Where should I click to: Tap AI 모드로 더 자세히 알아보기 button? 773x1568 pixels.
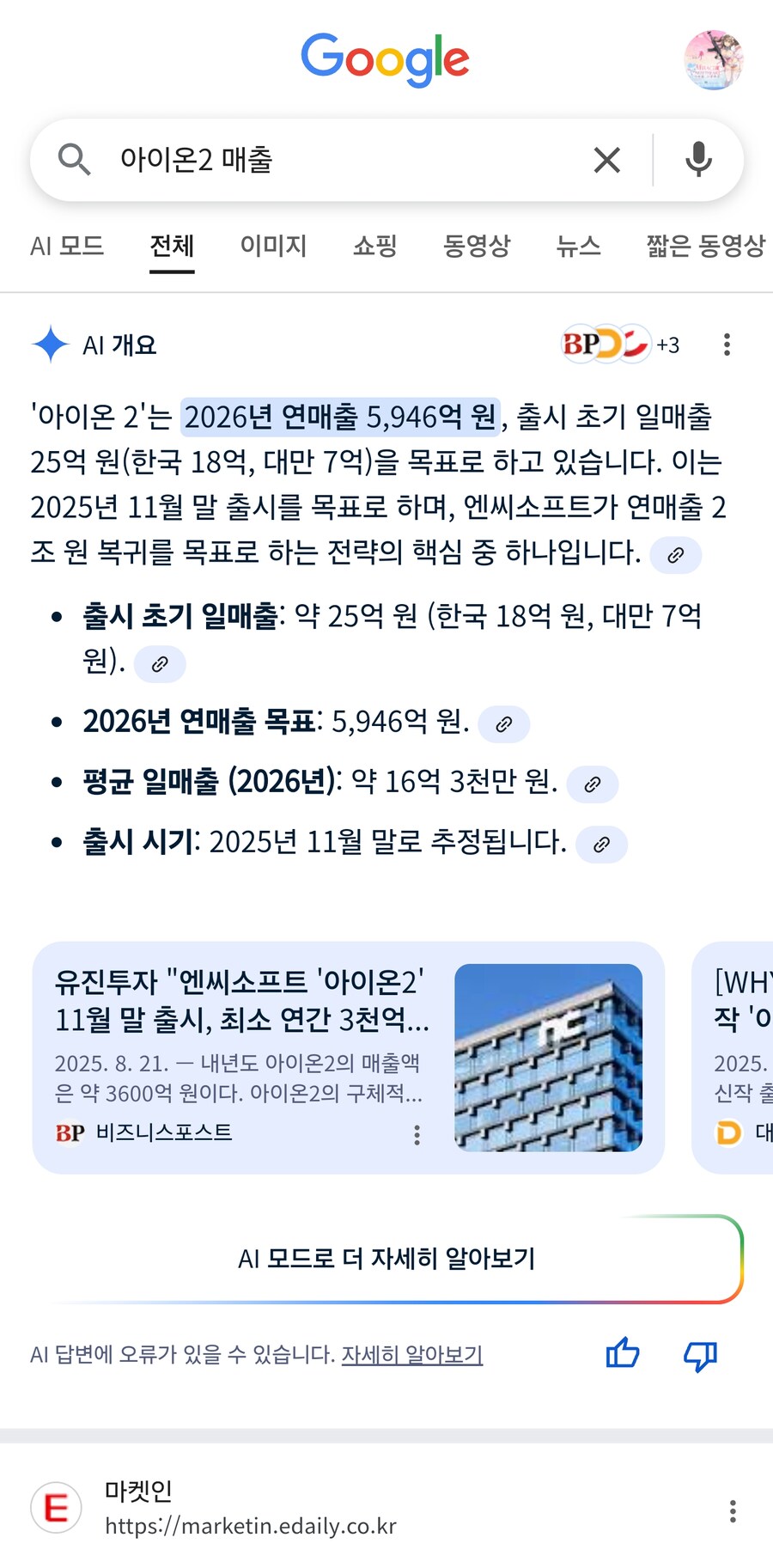(x=386, y=1259)
